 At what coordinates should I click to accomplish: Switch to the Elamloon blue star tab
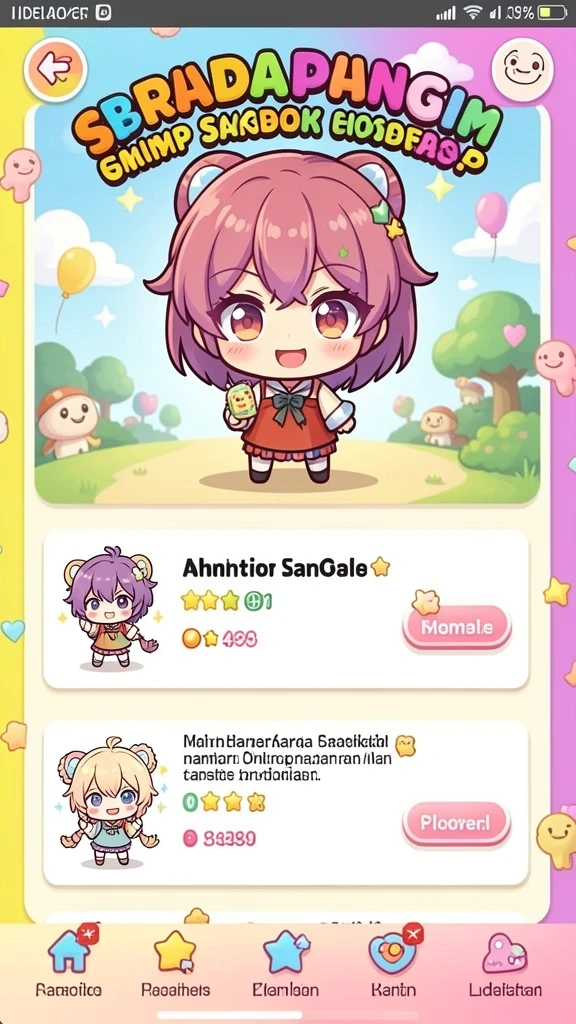tap(285, 964)
